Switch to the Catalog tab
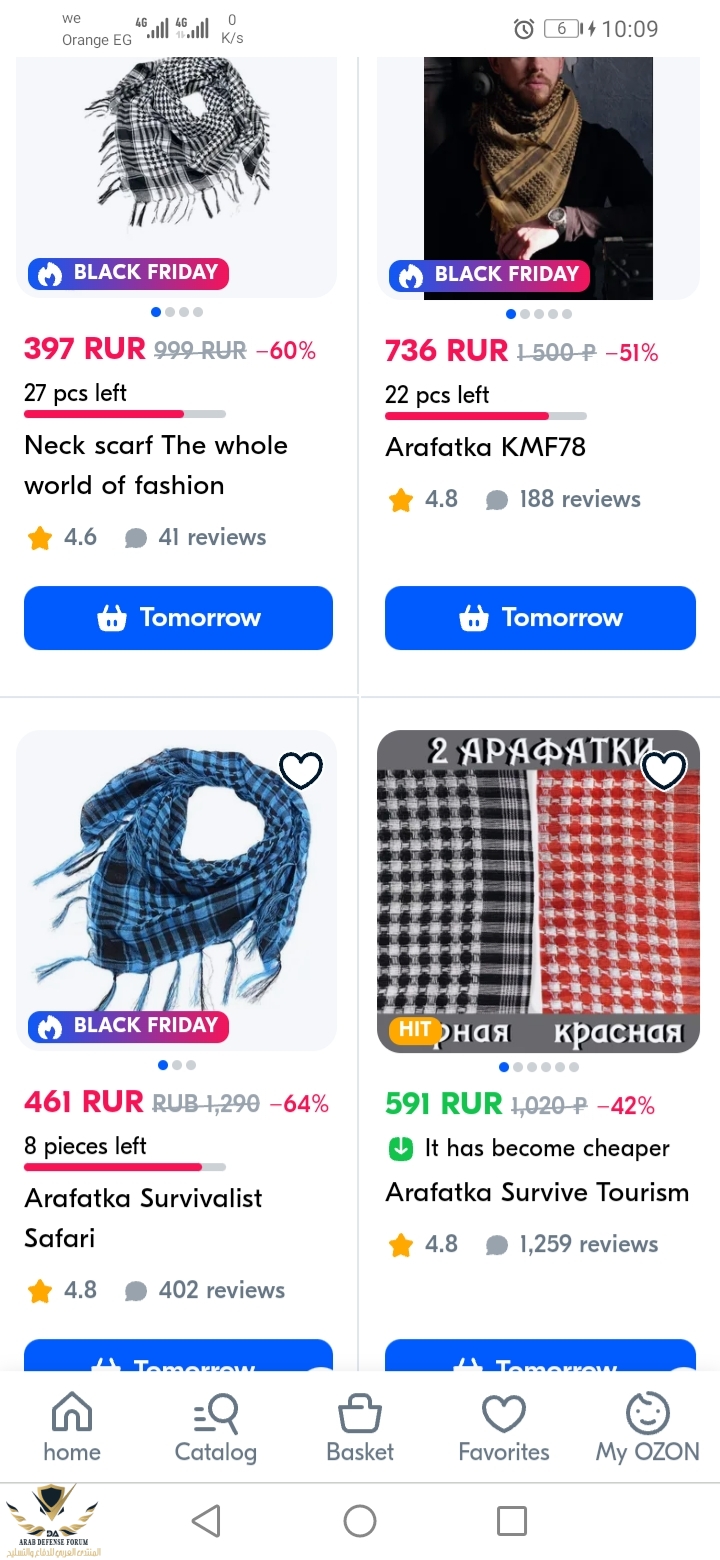This screenshot has height=1560, width=720. [216, 1428]
